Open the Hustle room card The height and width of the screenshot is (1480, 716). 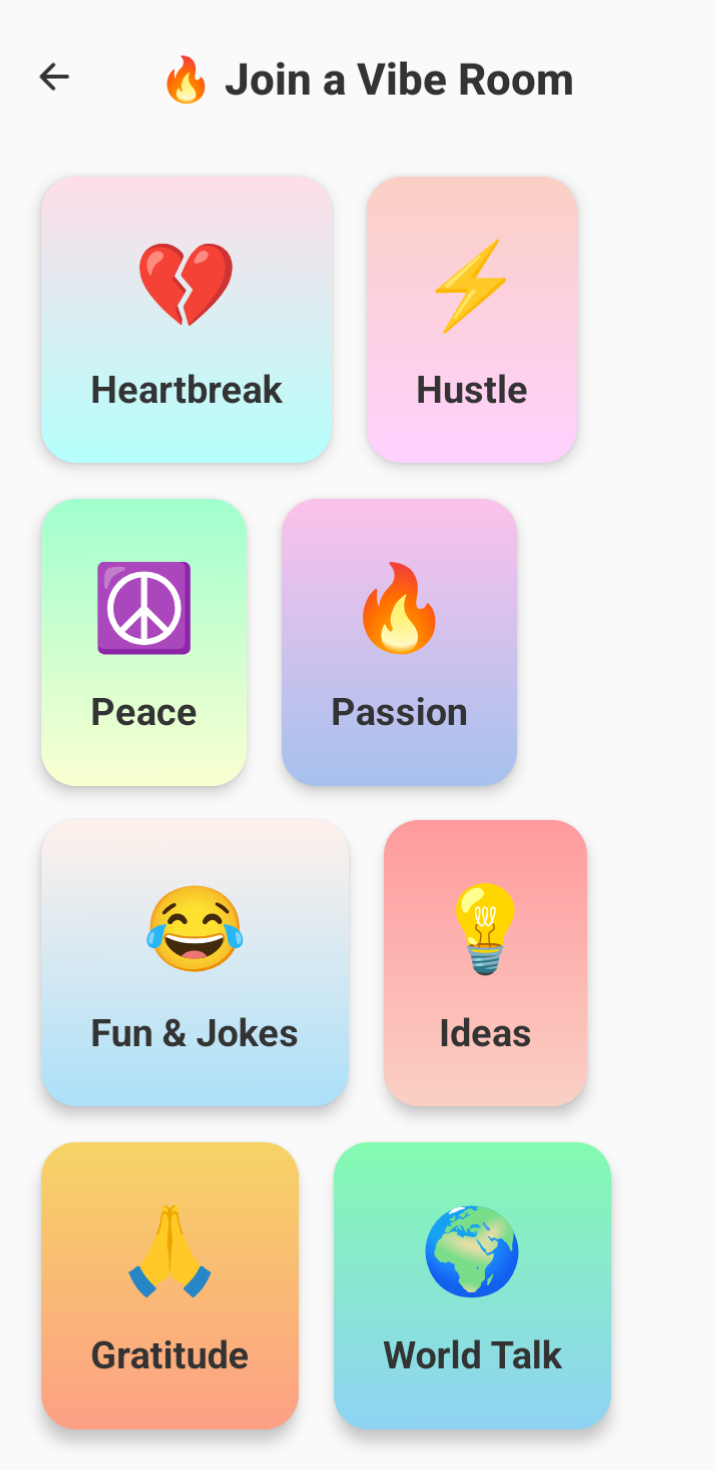pos(472,320)
